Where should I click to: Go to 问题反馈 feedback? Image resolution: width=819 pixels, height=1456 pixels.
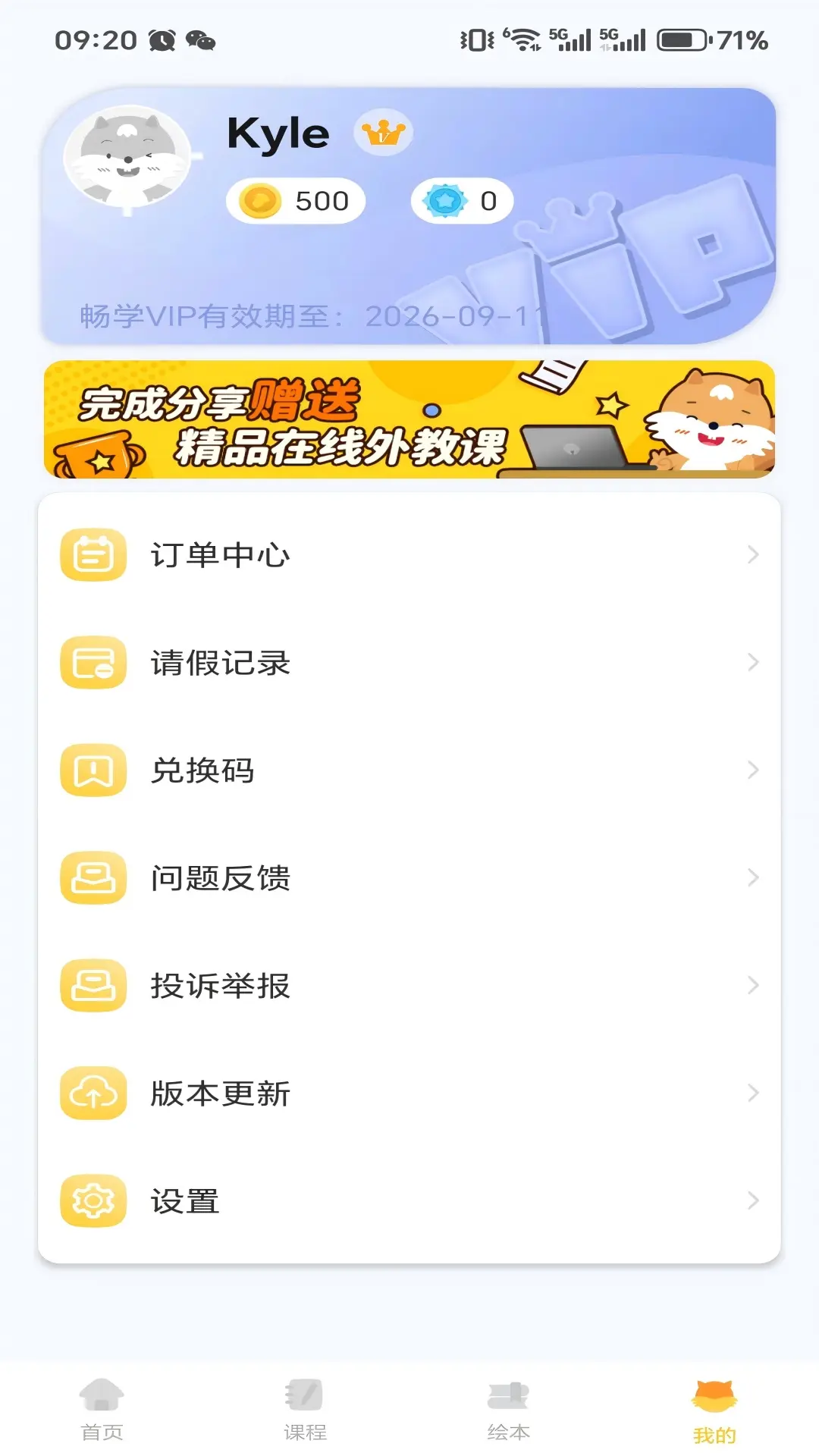pyautogui.click(x=409, y=878)
